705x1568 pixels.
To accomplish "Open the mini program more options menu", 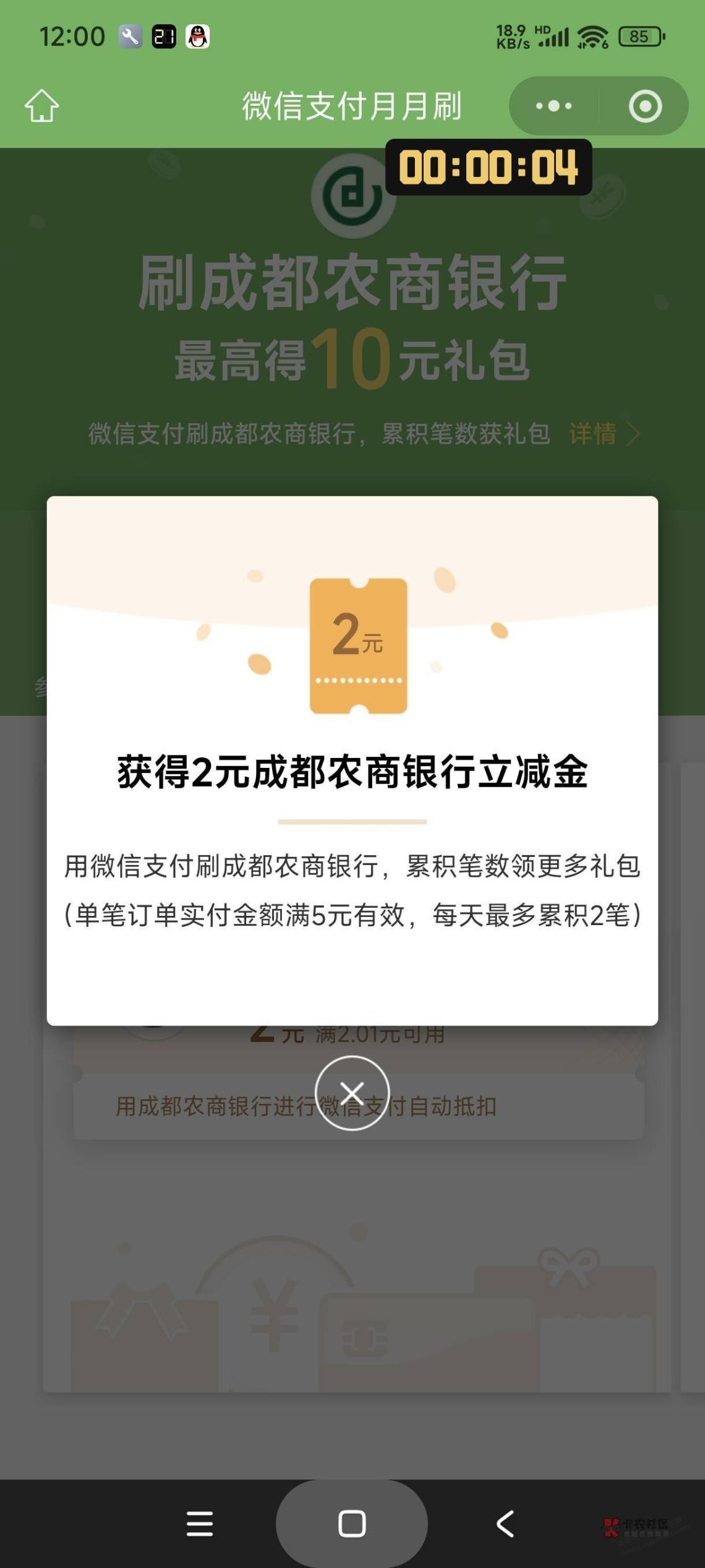I will (x=553, y=106).
